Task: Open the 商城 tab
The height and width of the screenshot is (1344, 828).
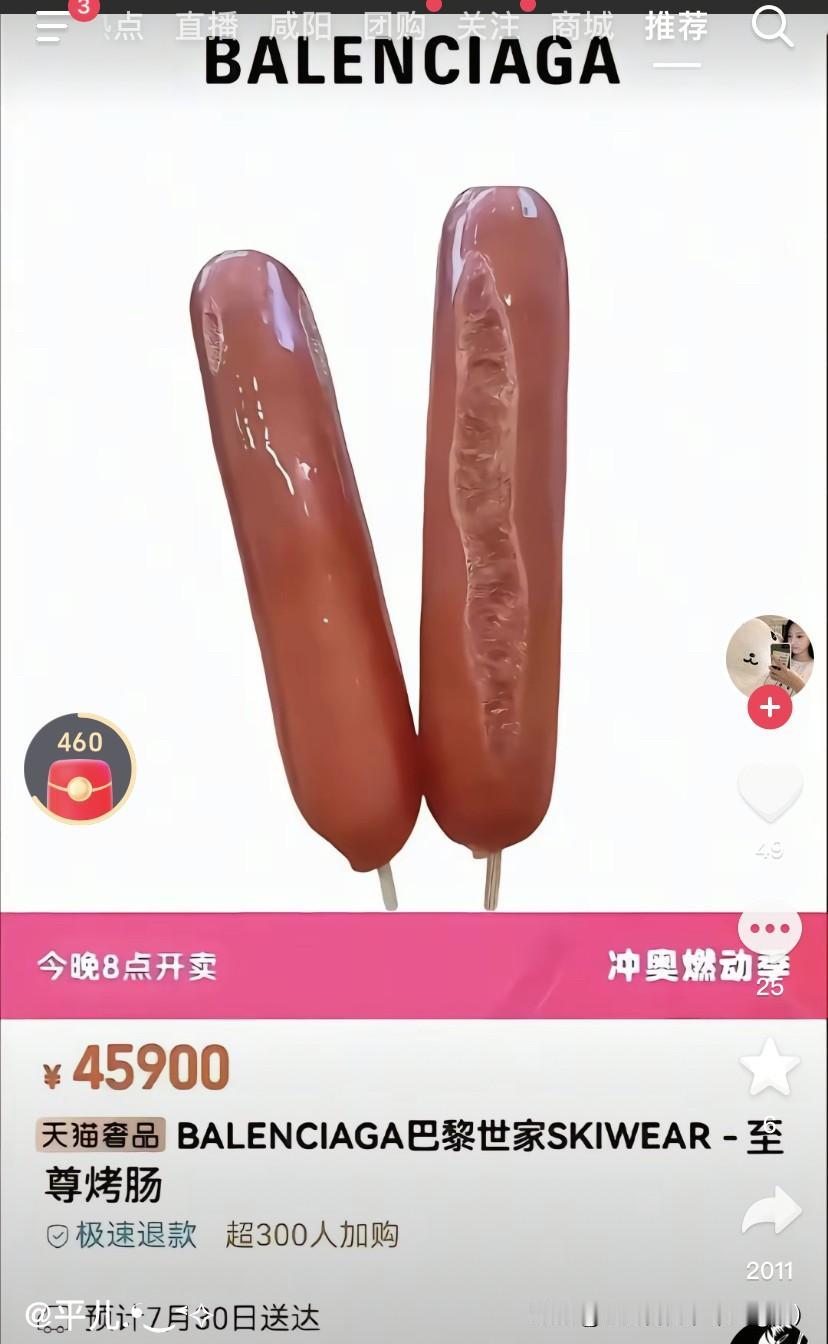Action: pos(580,28)
